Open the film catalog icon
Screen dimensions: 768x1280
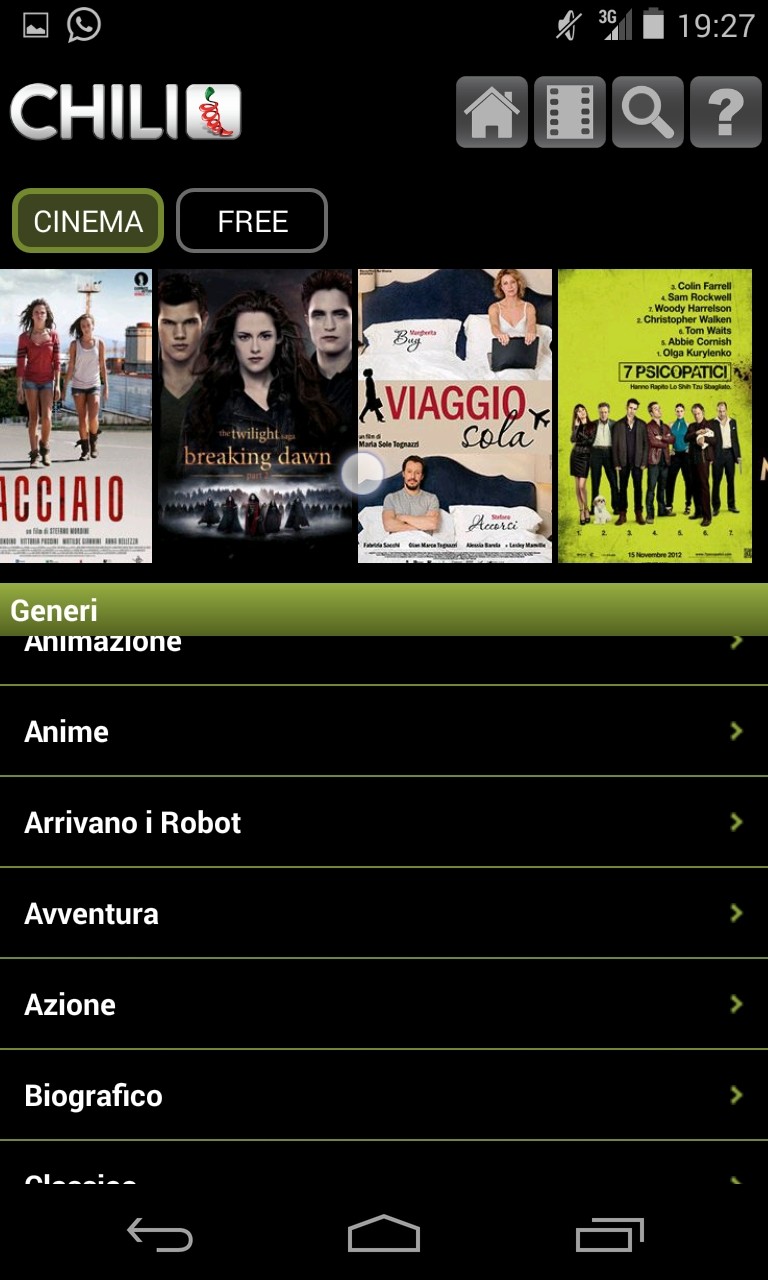(570, 112)
